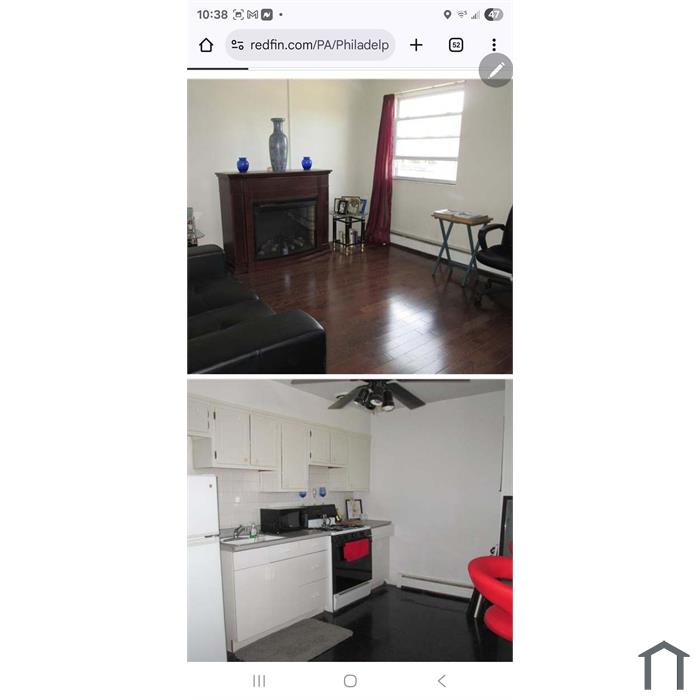Open the living room fireplace photo
Viewport: 700px width, 700px height.
[x=349, y=227]
